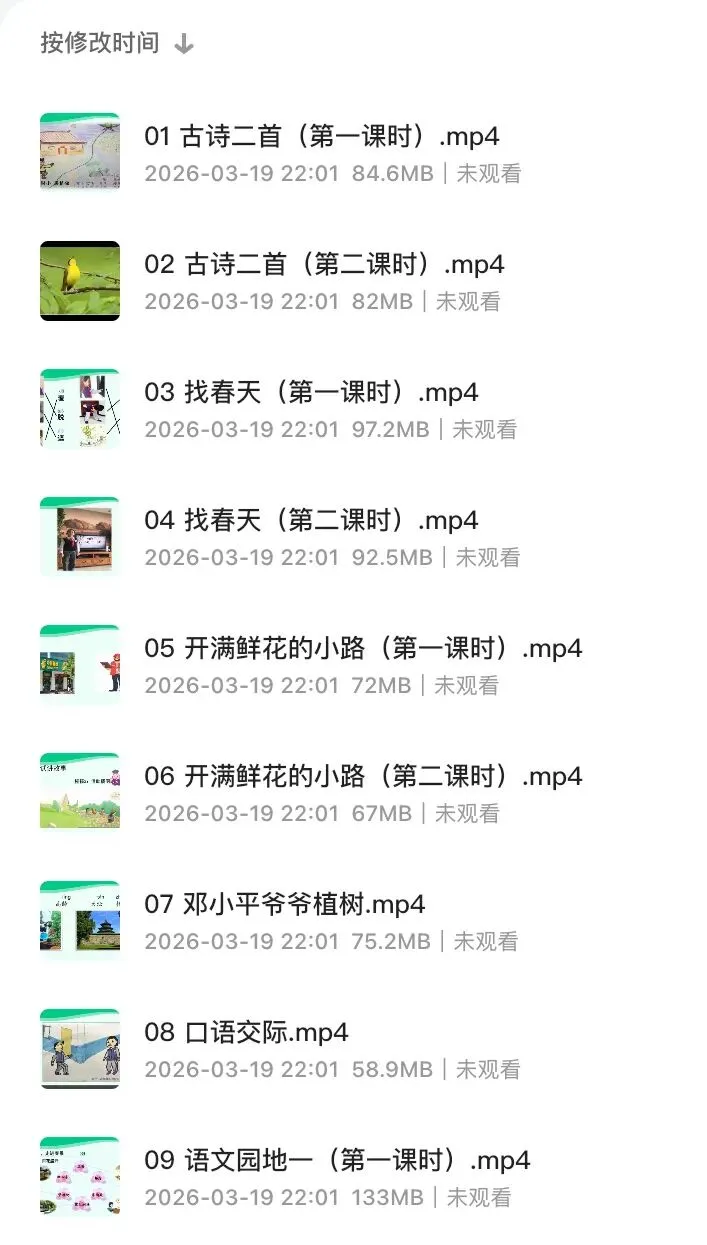
Task: Open 05 开满鲜花的小路（第一课时）.mp4
Action: [363, 648]
